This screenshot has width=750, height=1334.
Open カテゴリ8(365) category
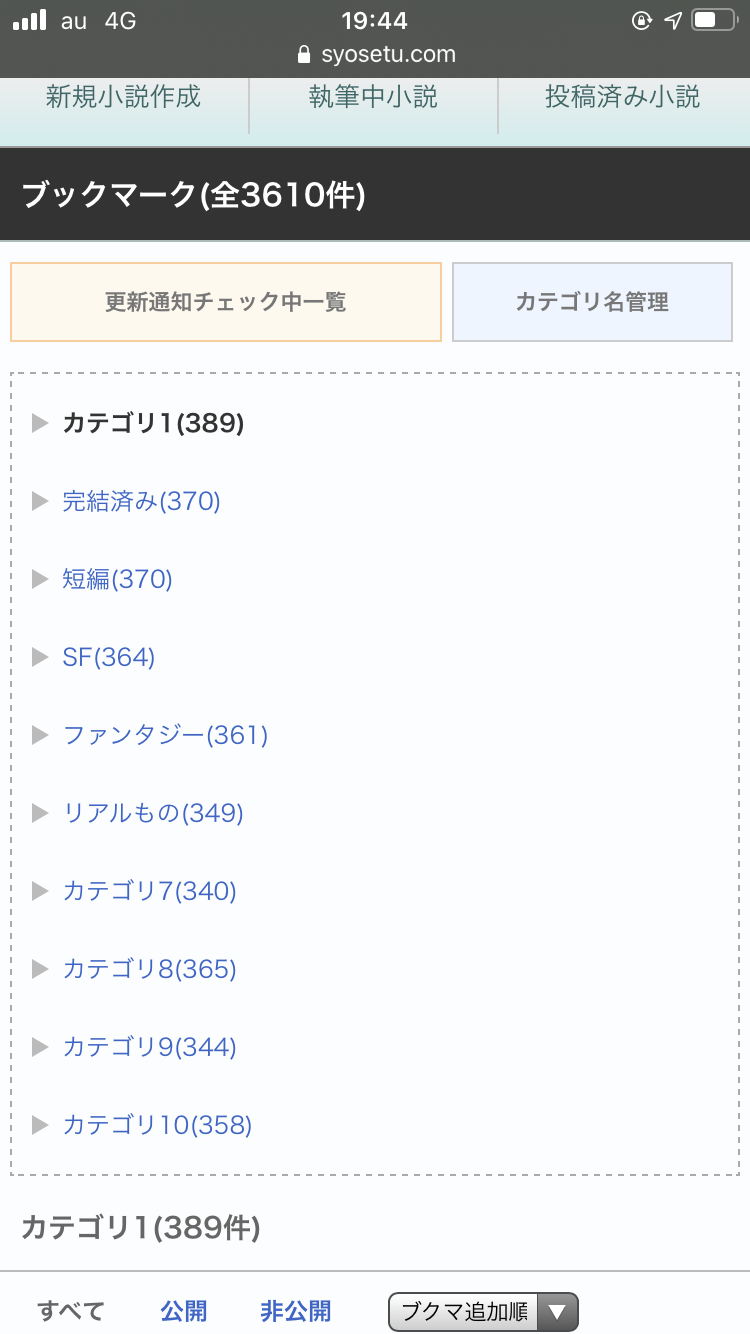[149, 969]
